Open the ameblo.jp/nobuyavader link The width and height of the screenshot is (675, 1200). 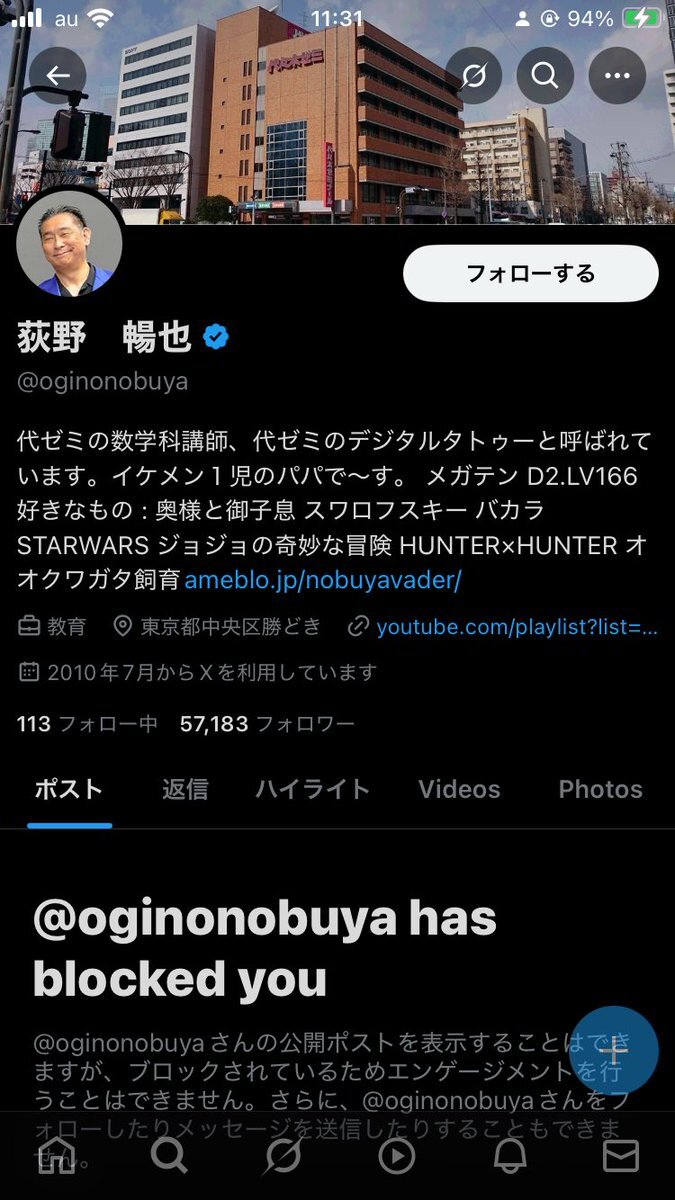322,579
